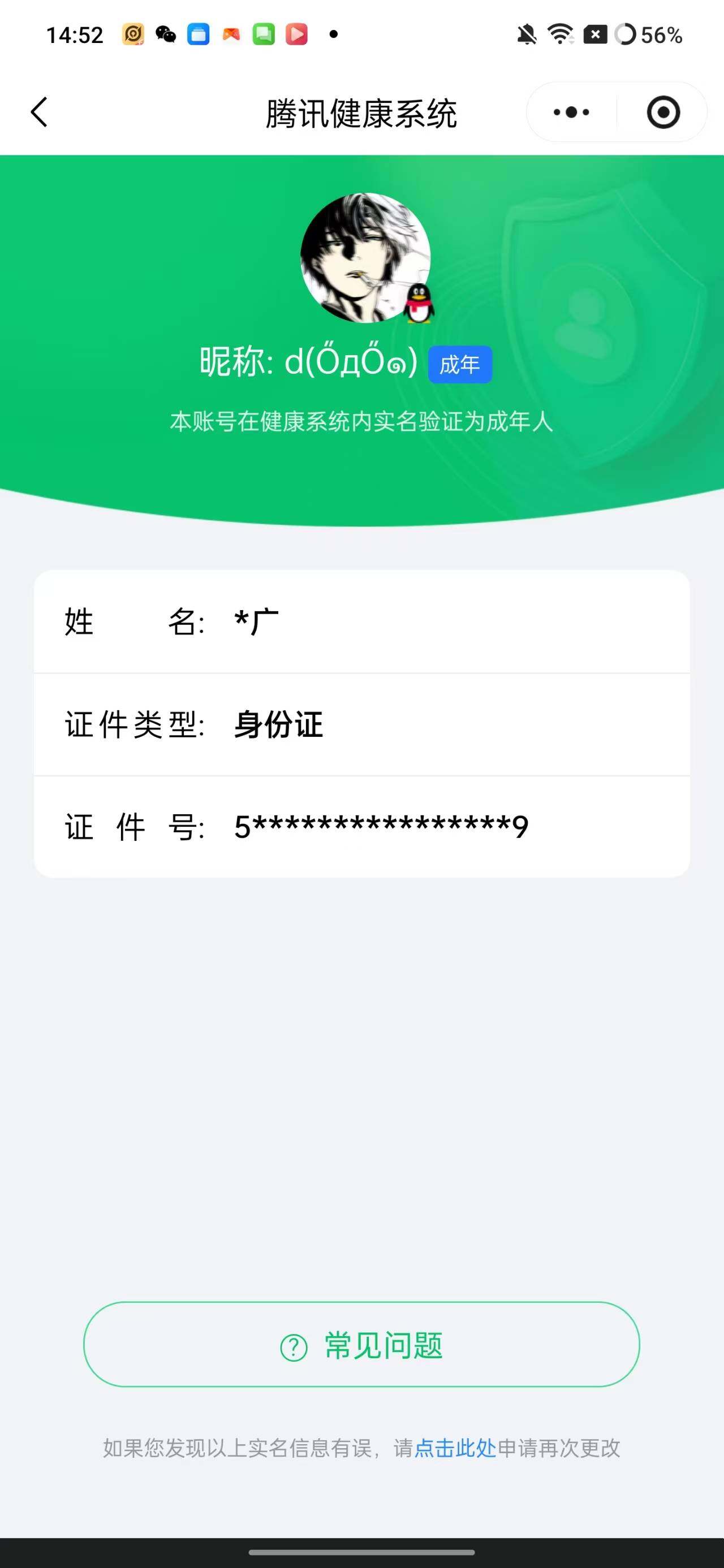Tap the masked 证件号 field
724x1568 pixels.
pos(361,827)
